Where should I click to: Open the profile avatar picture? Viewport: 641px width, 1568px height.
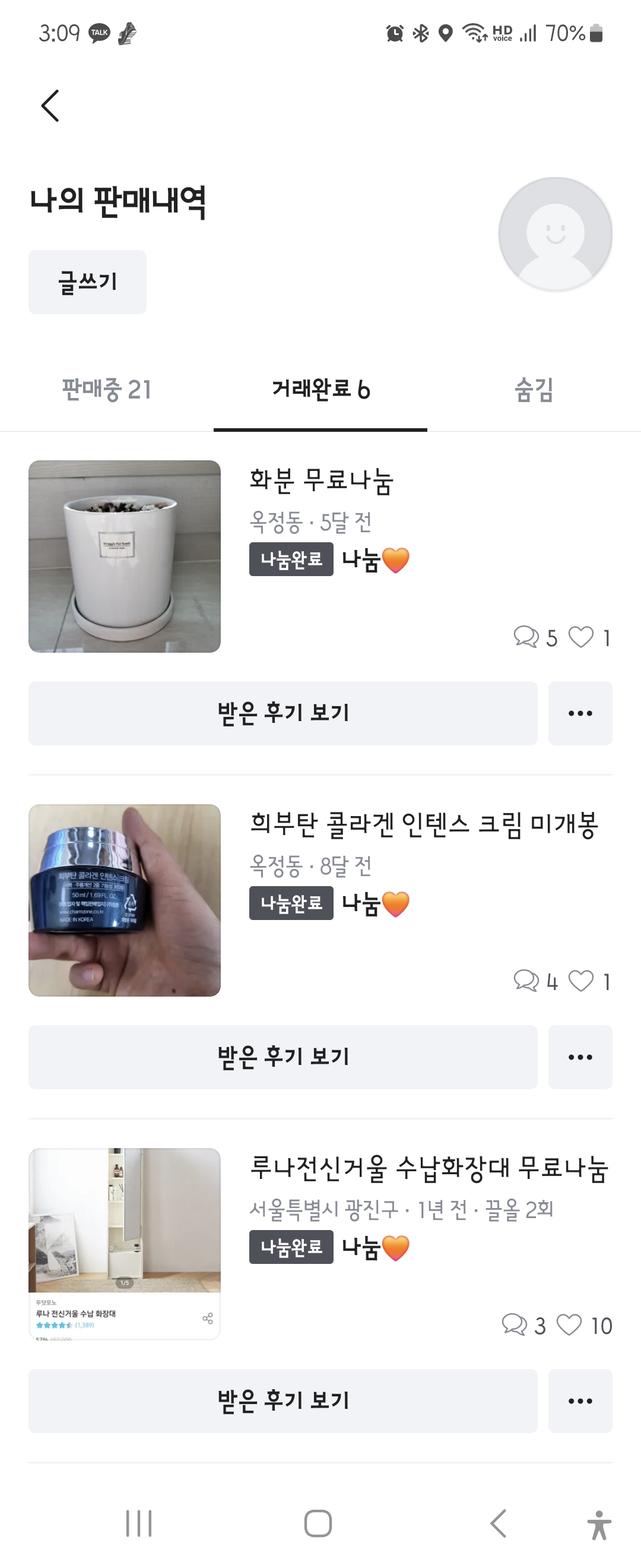pyautogui.click(x=554, y=235)
